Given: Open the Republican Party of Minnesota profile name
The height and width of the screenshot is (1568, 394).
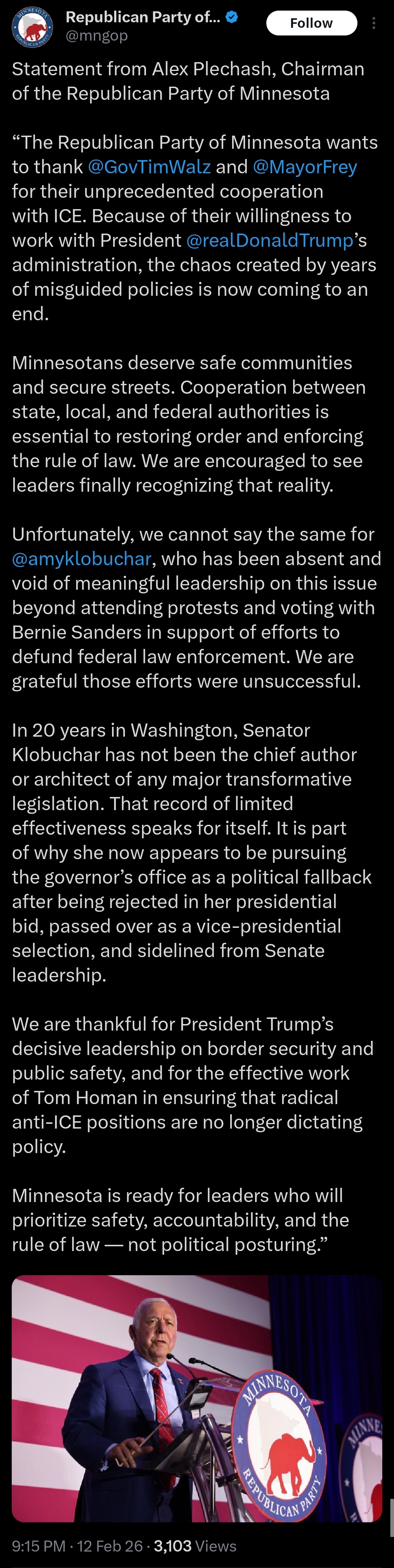Looking at the screenshot, I should pos(143,17).
